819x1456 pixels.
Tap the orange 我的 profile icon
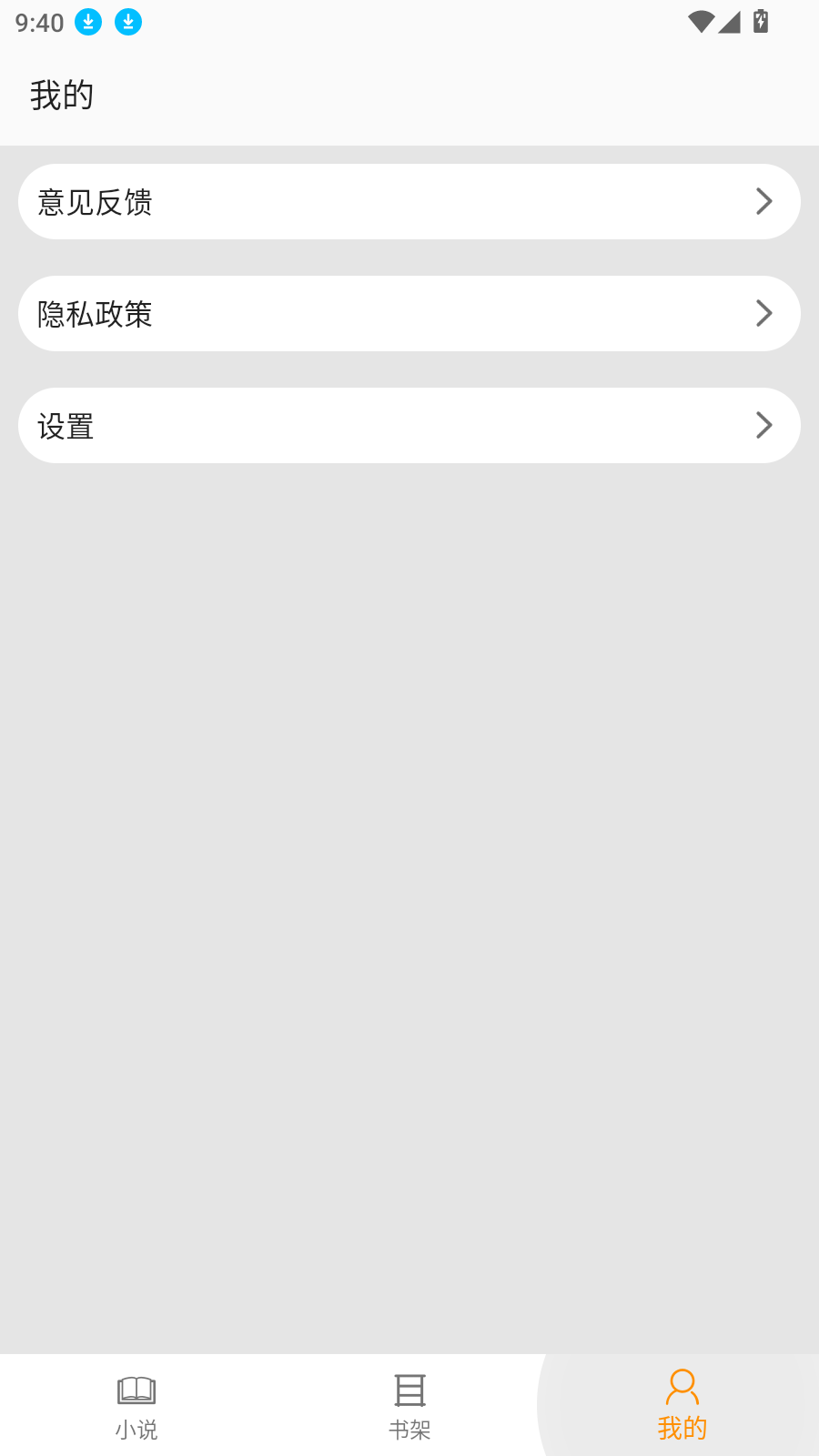tap(682, 1387)
